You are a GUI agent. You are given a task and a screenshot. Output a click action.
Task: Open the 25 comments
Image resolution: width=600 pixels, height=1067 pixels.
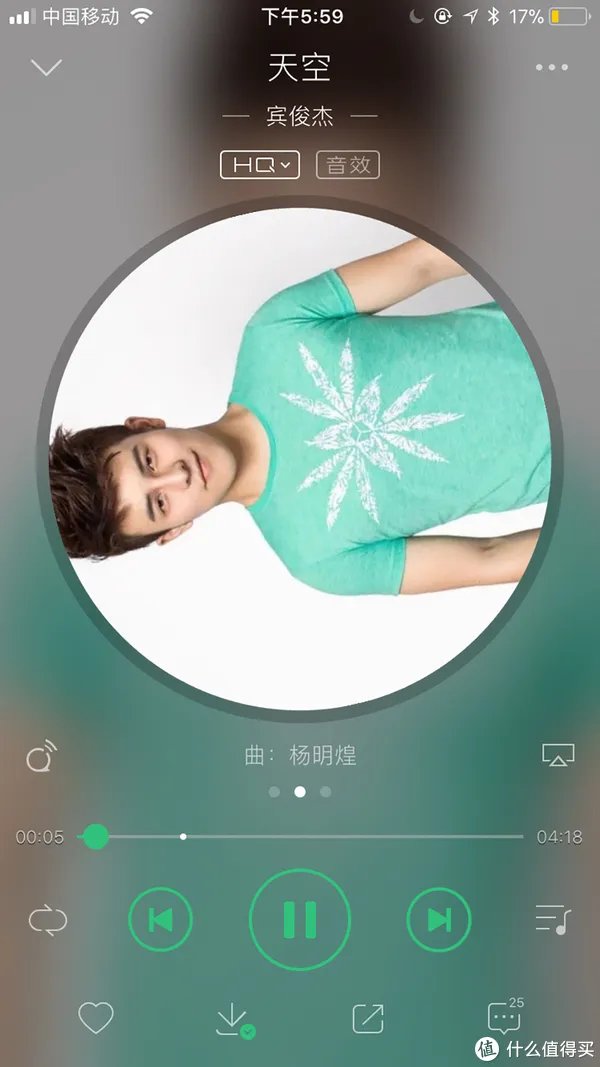[505, 1017]
